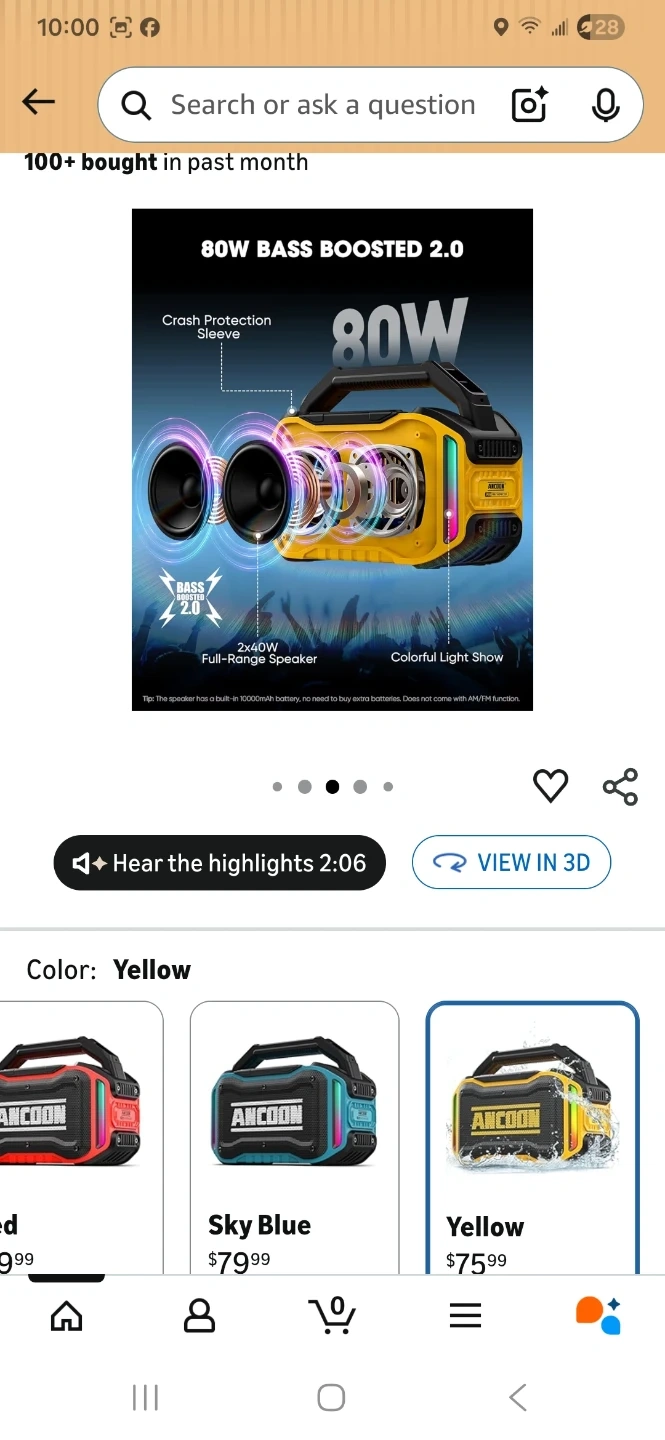Viewport: 665px width, 1440px height.
Task: Choose the Sky Blue color option
Action: pos(294,1137)
